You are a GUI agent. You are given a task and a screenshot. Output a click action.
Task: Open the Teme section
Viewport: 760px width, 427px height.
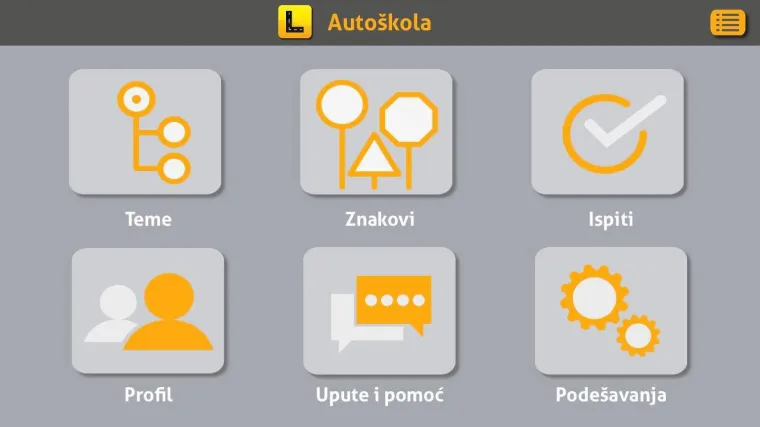coord(145,132)
